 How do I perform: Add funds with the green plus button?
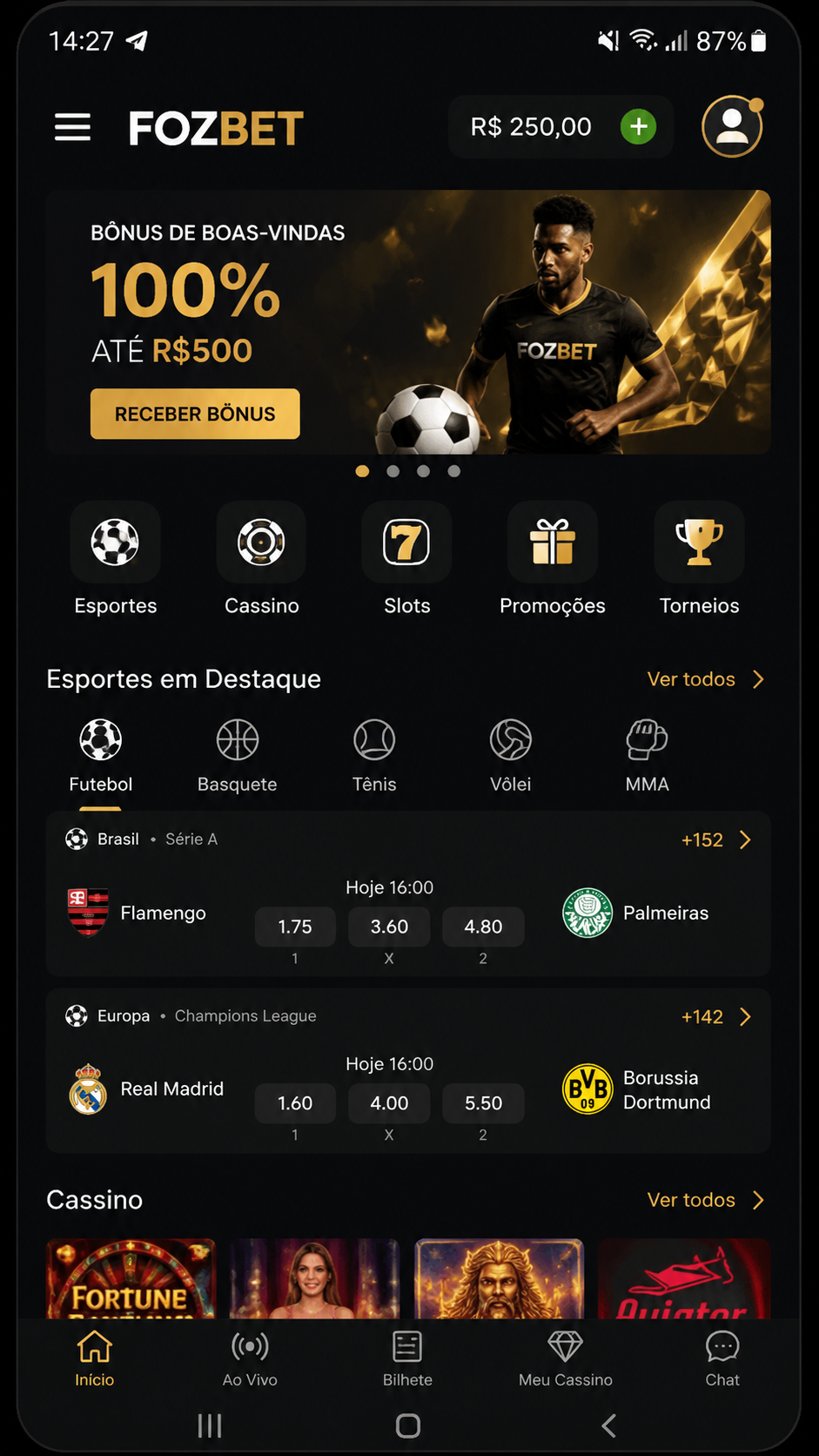point(638,127)
